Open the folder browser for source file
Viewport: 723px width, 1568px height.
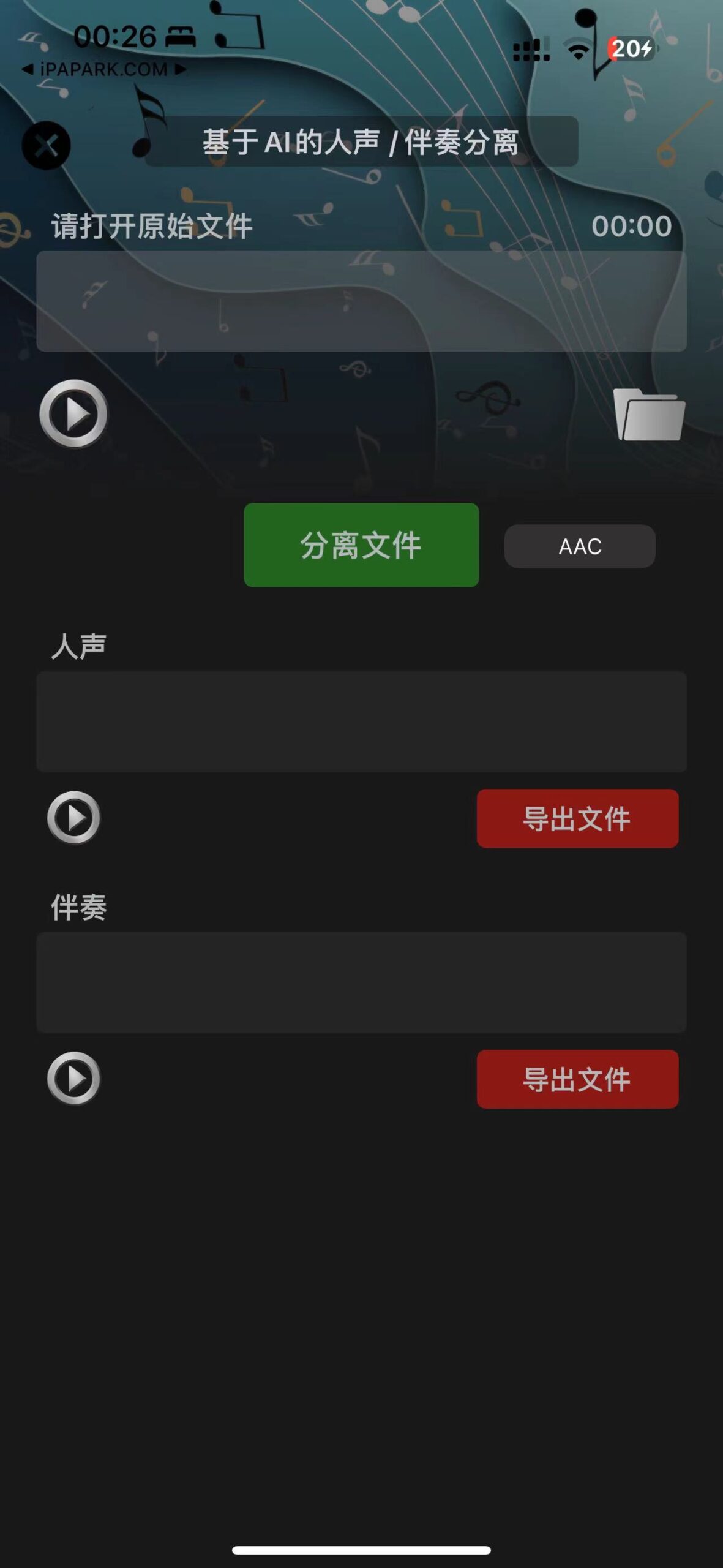[652, 413]
